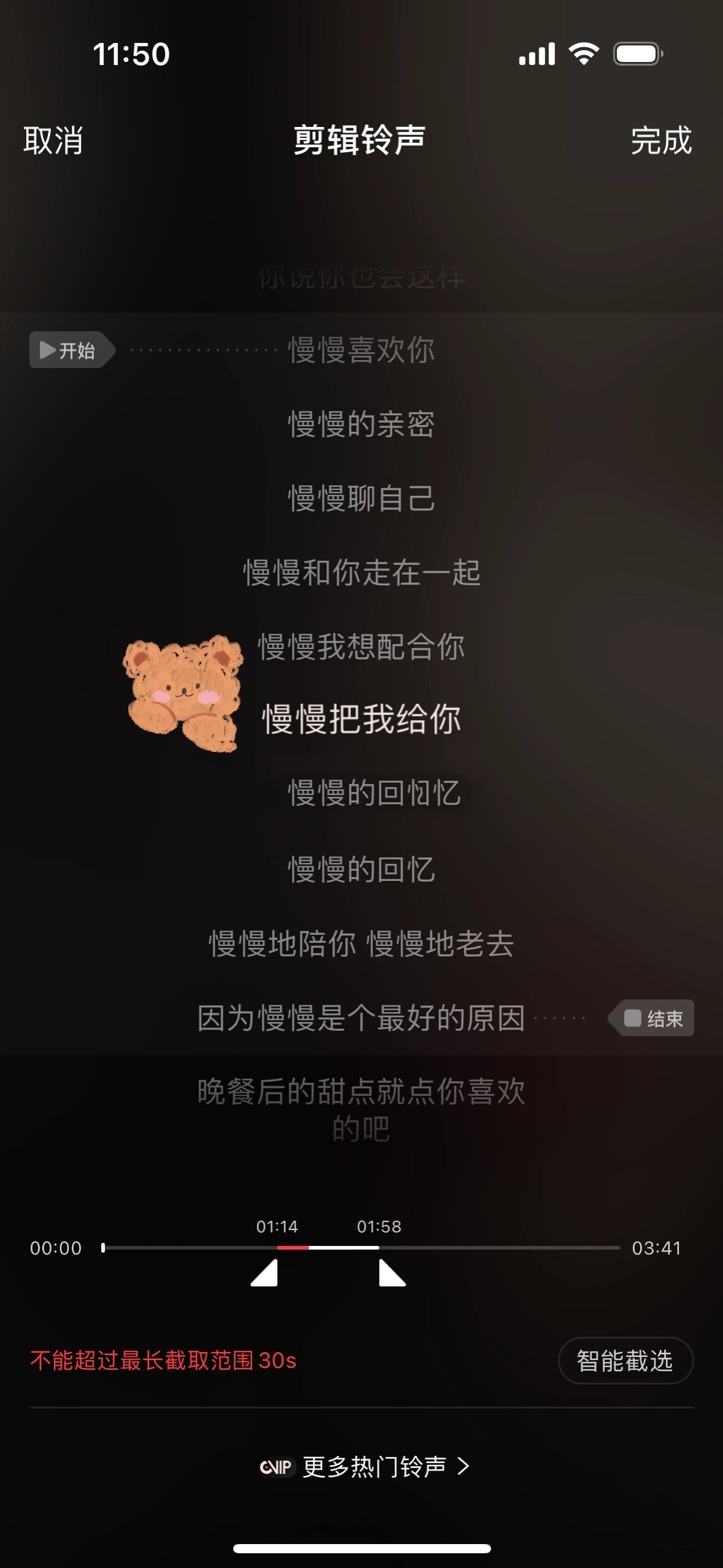
Task: Select lyric line 慢慢的亲密
Action: point(361,425)
